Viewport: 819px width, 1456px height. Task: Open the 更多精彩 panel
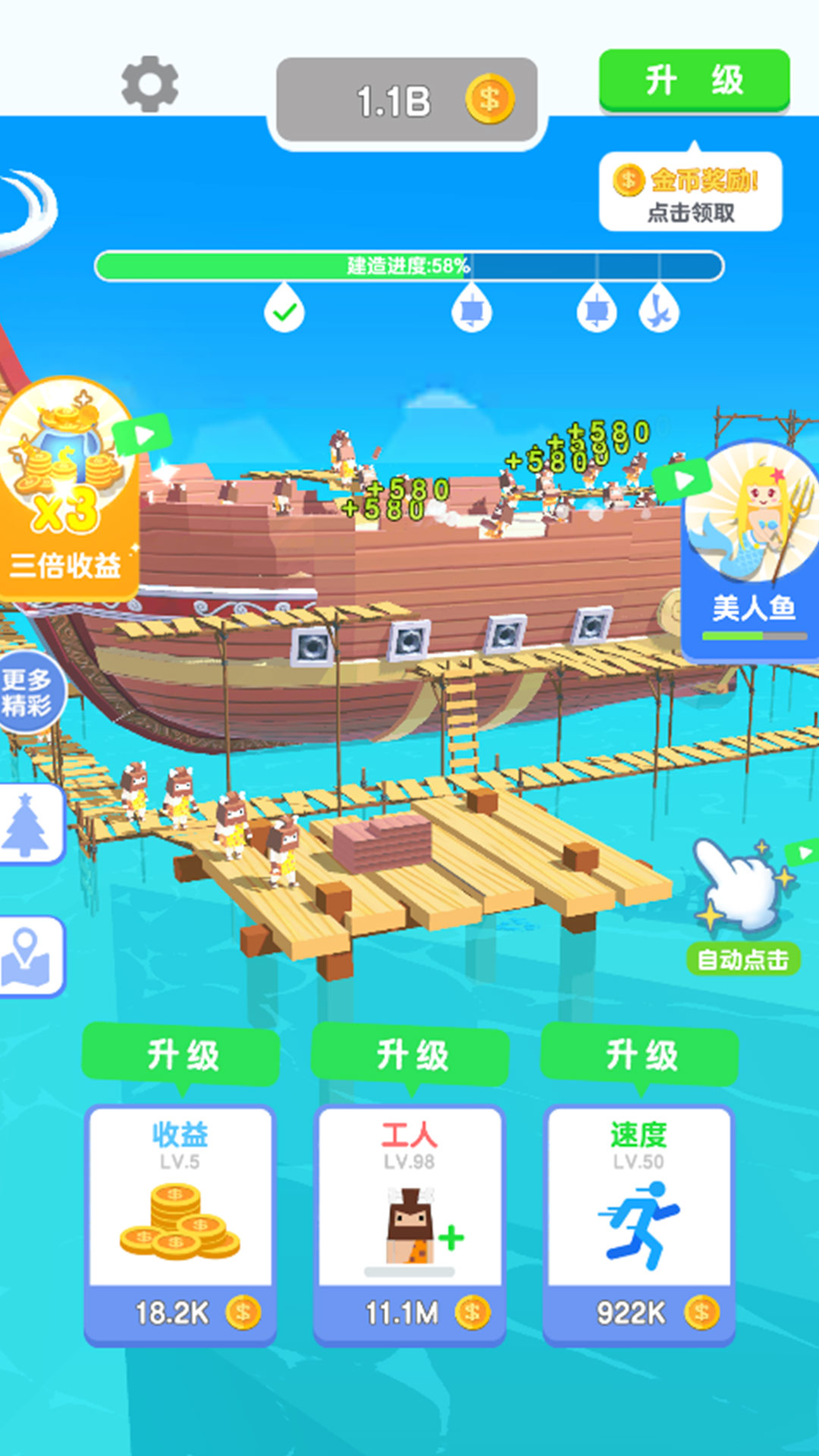30,694
